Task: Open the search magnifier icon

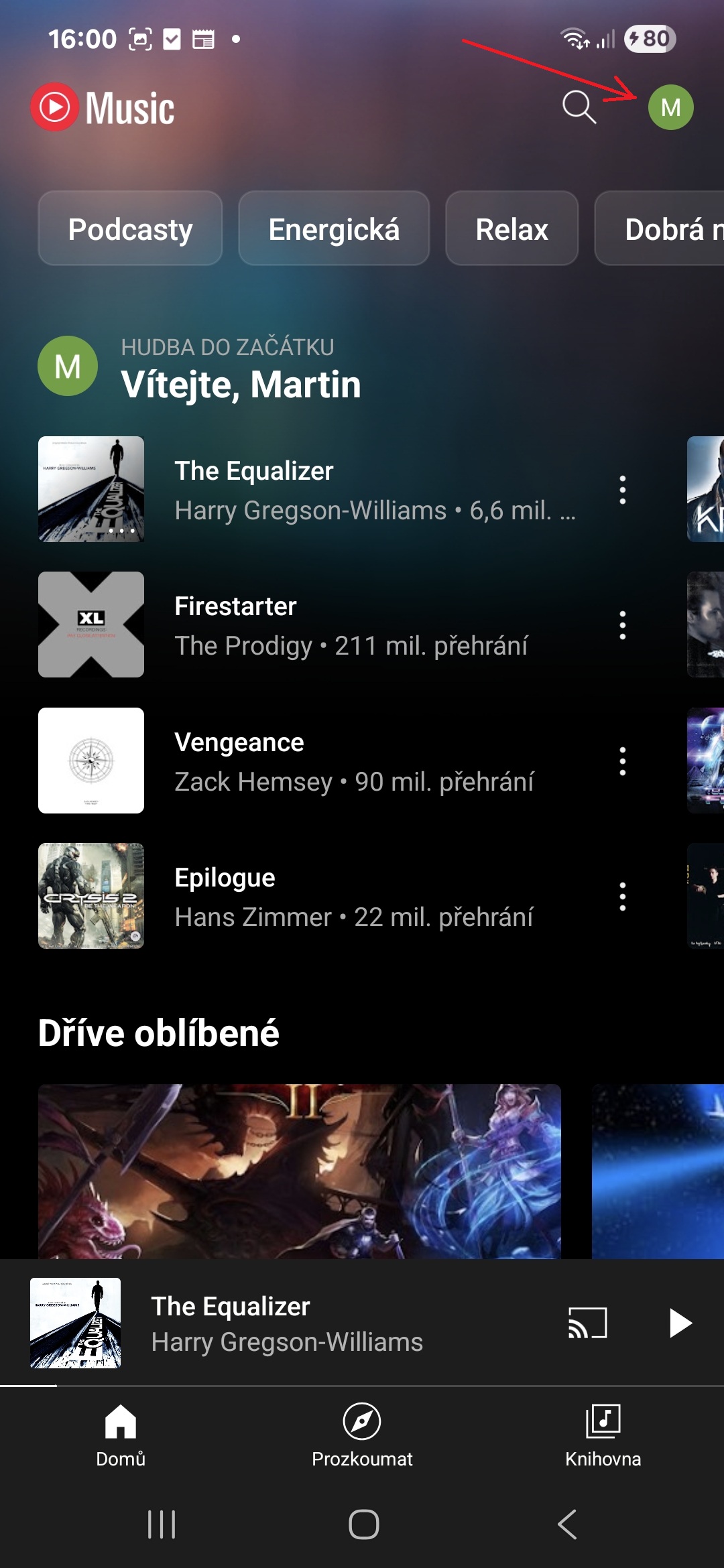Action: tap(579, 107)
